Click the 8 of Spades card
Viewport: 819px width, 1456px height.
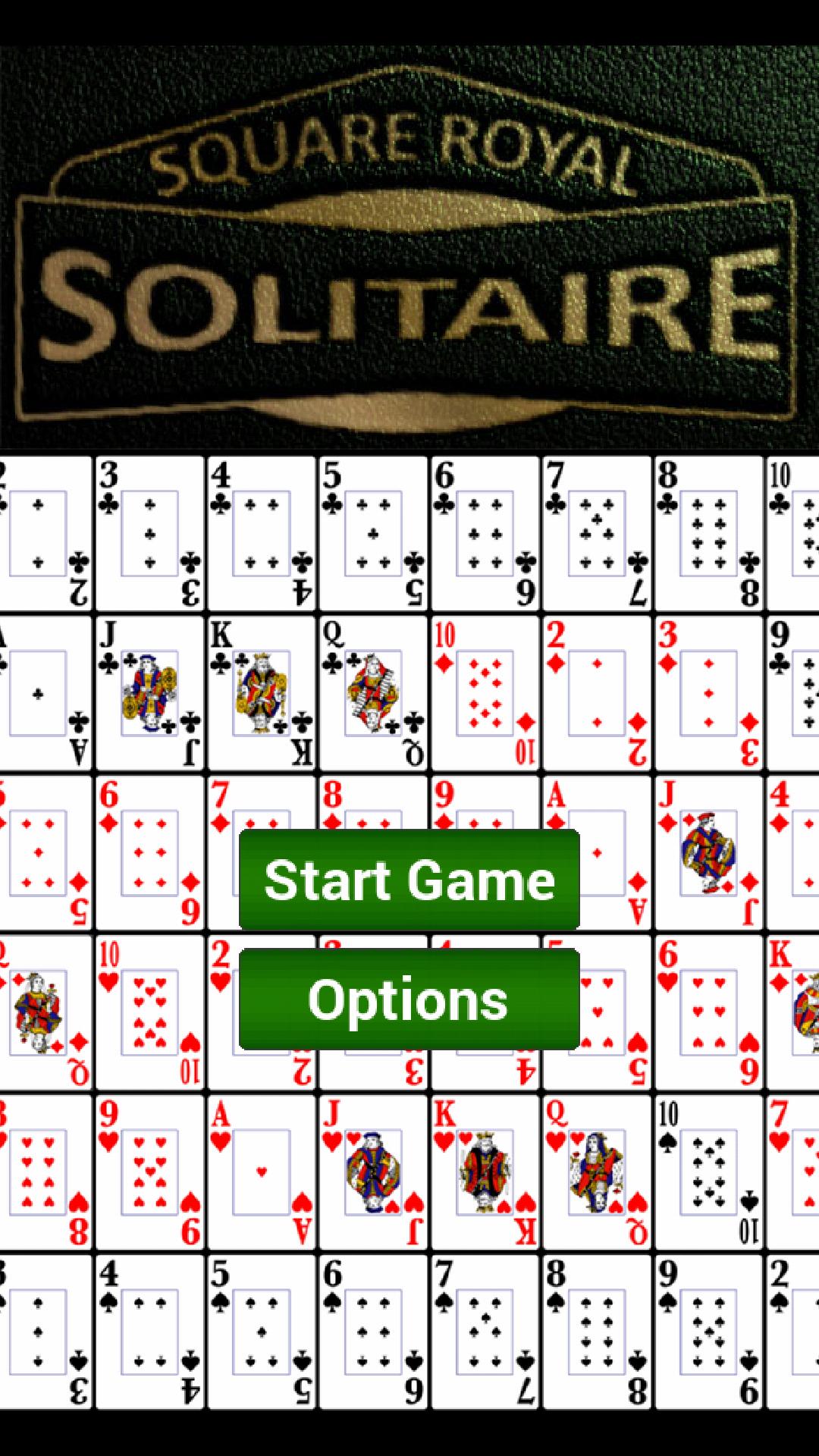pos(595,1335)
